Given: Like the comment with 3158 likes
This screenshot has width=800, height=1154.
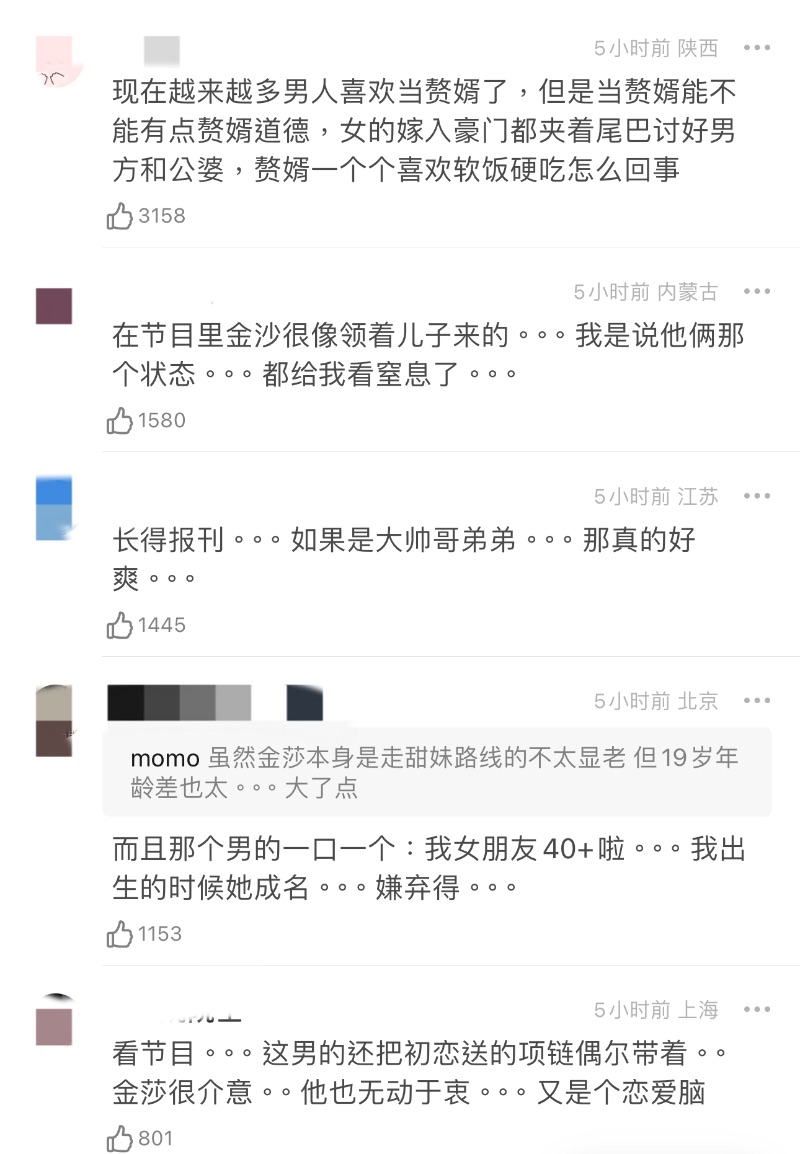Looking at the screenshot, I should (121, 216).
